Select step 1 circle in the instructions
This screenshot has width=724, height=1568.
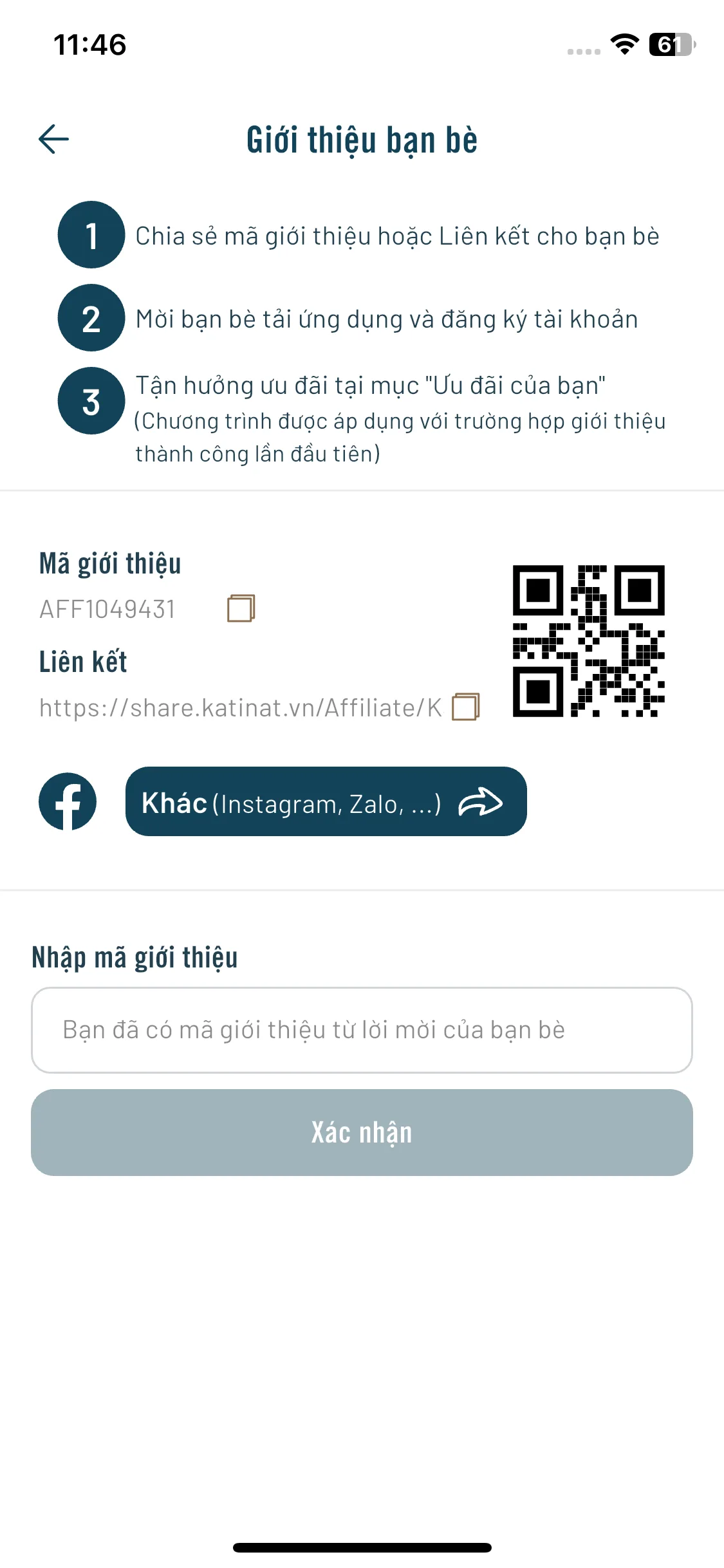(91, 237)
